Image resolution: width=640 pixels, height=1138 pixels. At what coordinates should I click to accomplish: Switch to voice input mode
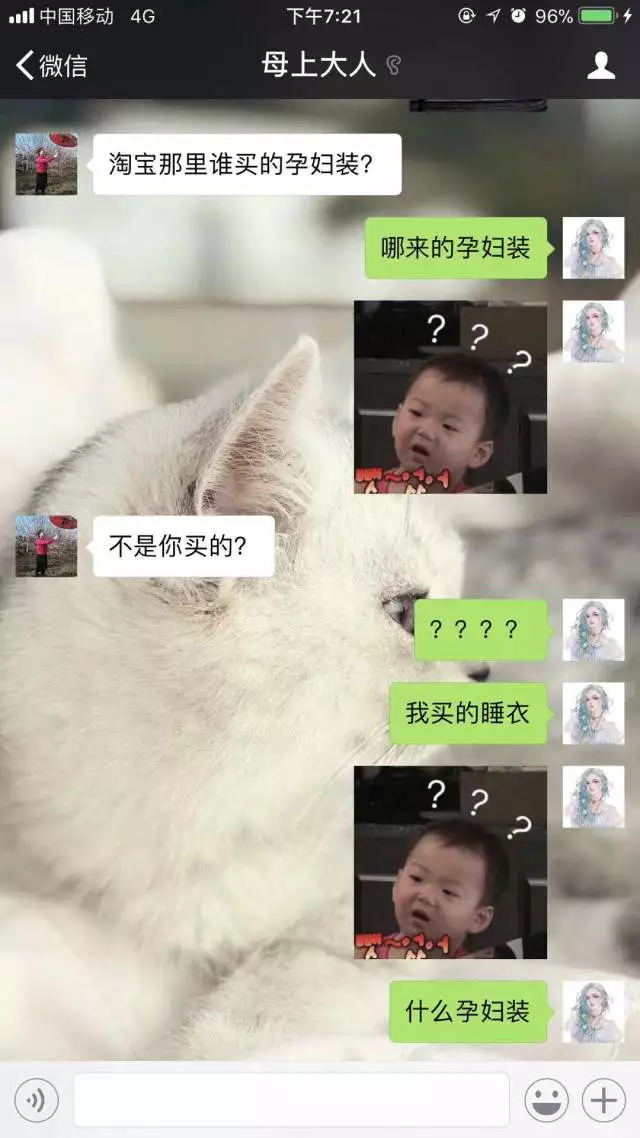click(x=36, y=1101)
